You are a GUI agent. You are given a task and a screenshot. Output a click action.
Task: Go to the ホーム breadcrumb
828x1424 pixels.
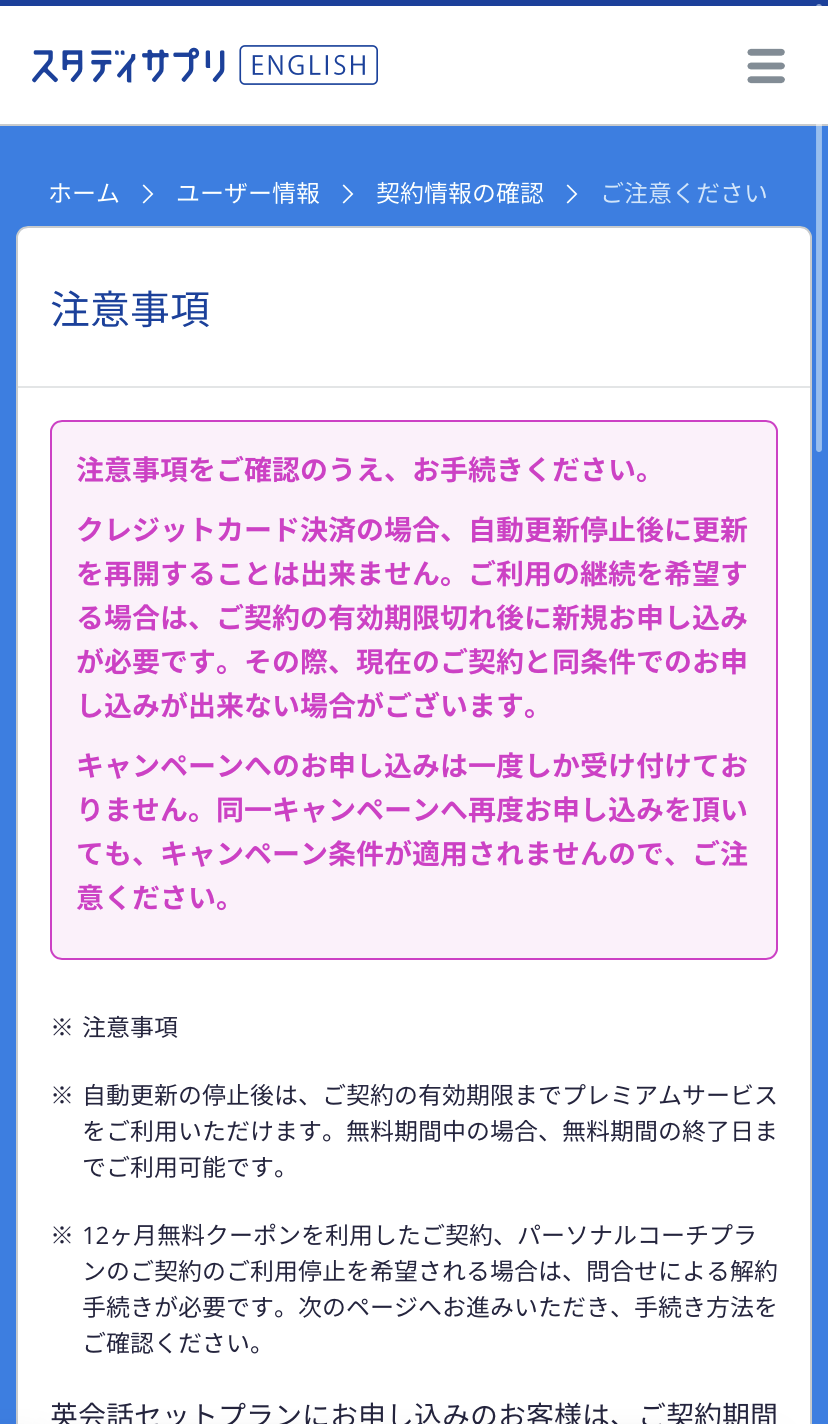coord(84,193)
